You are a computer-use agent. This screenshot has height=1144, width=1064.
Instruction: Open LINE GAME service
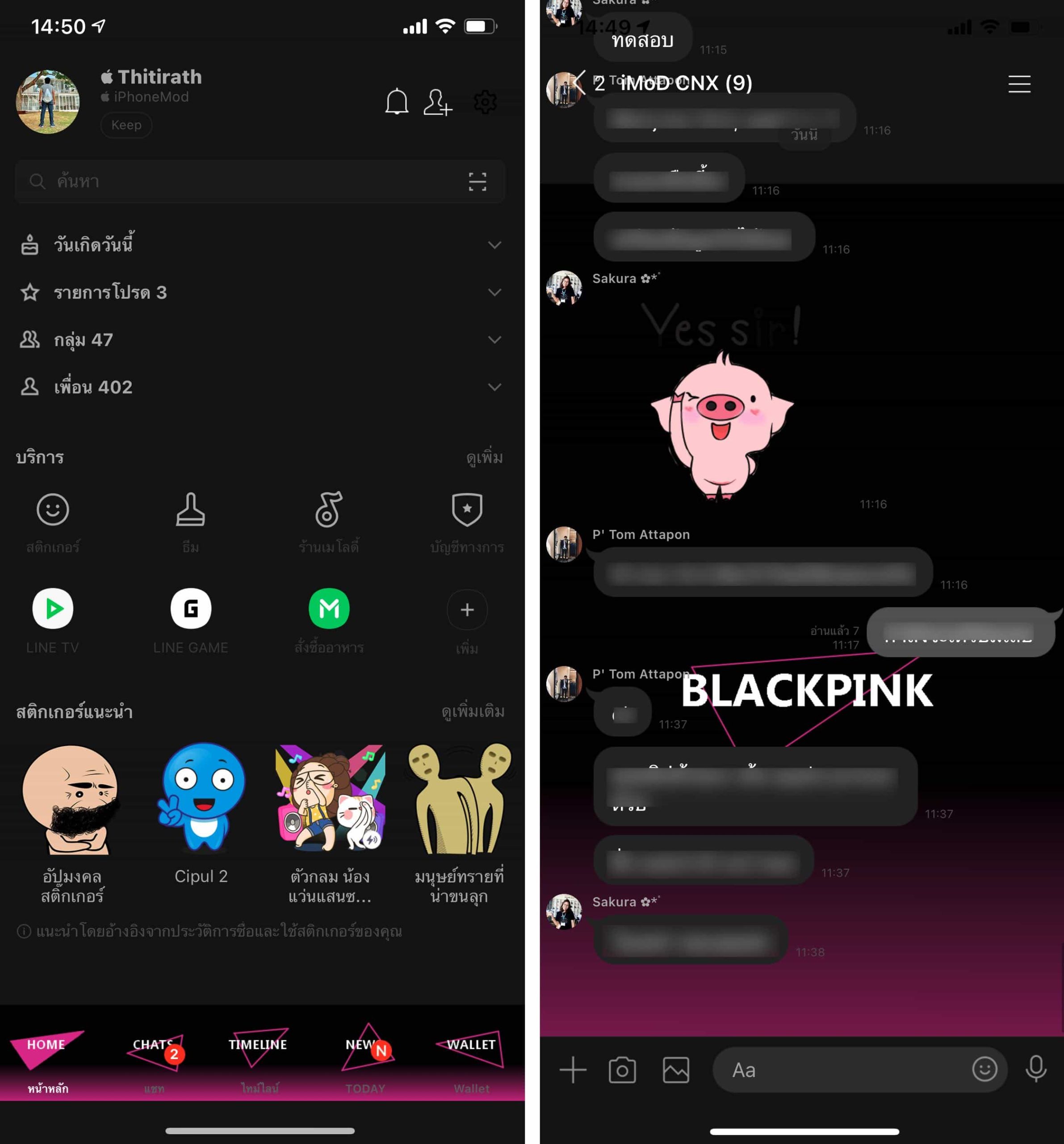point(190,609)
